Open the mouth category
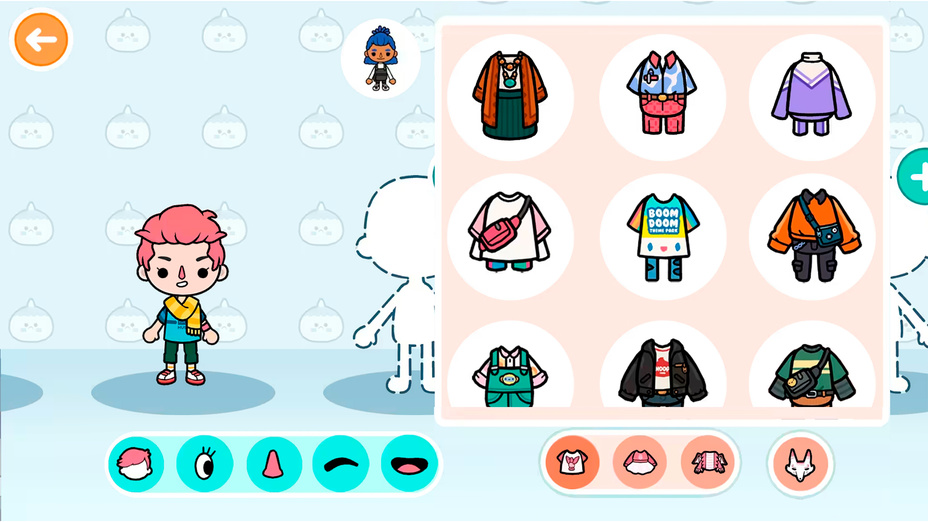 pyautogui.click(x=410, y=464)
